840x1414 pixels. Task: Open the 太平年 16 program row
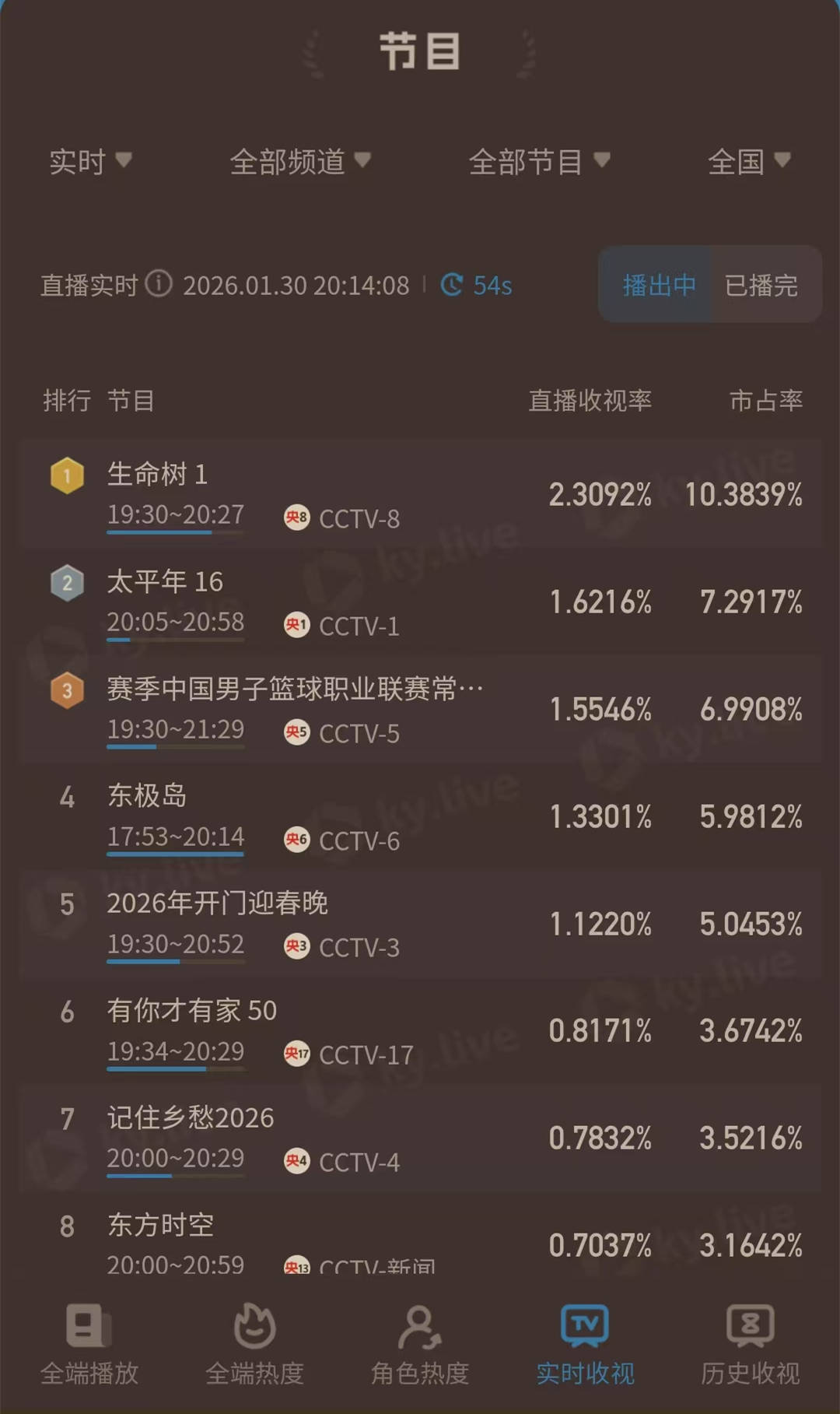coord(420,602)
